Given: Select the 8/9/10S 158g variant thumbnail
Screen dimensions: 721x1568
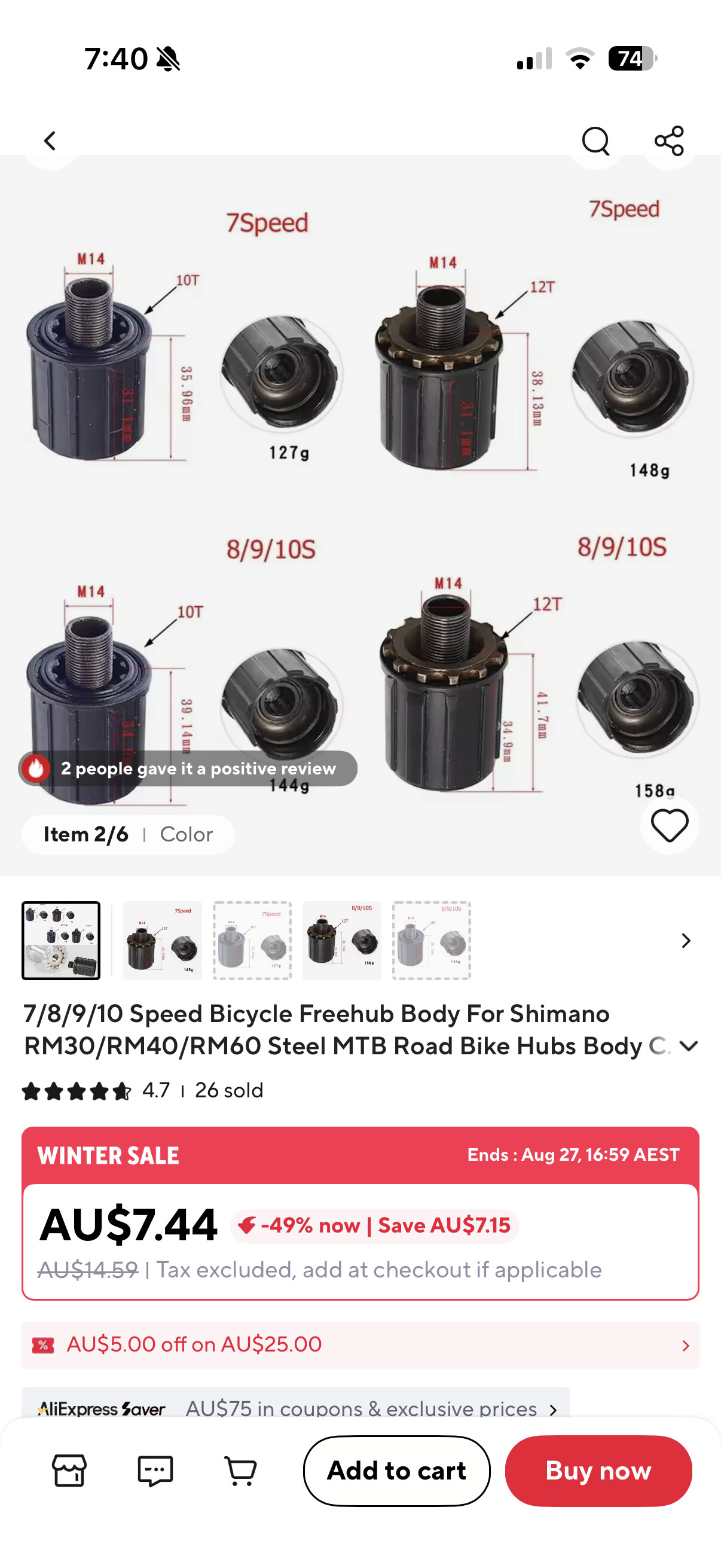Looking at the screenshot, I should click(342, 941).
